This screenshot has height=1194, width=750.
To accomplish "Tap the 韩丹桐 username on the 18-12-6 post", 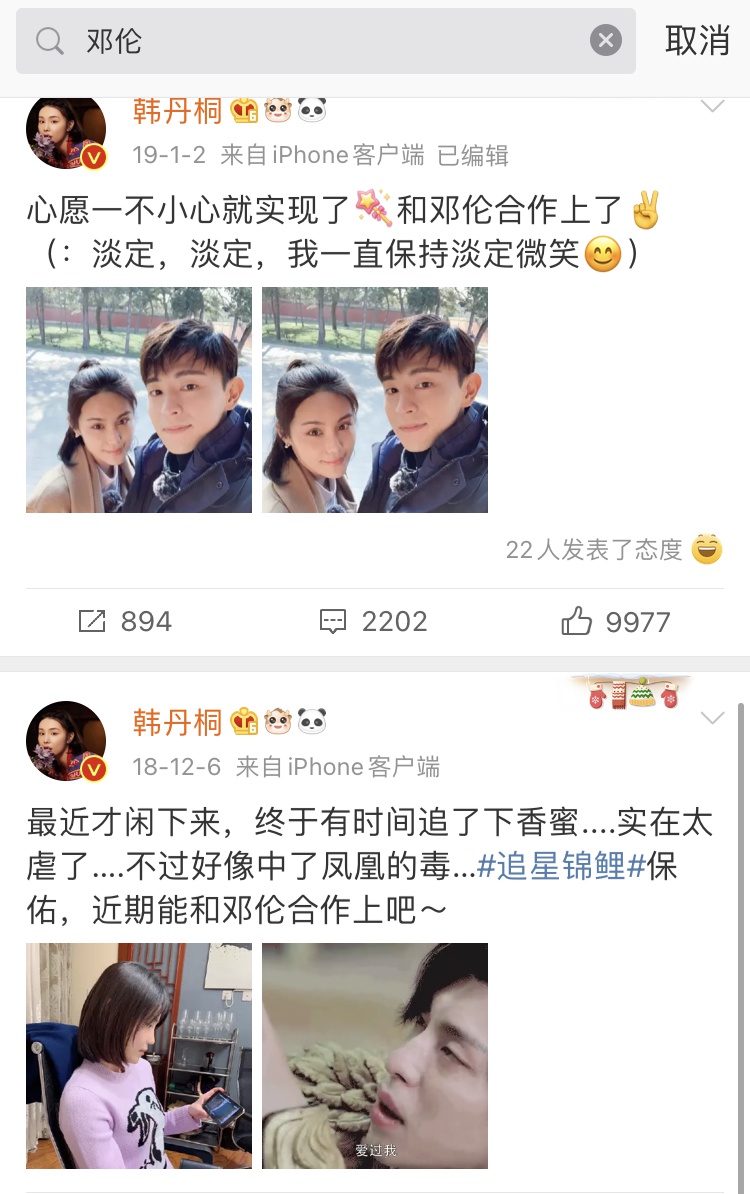I will [x=178, y=722].
